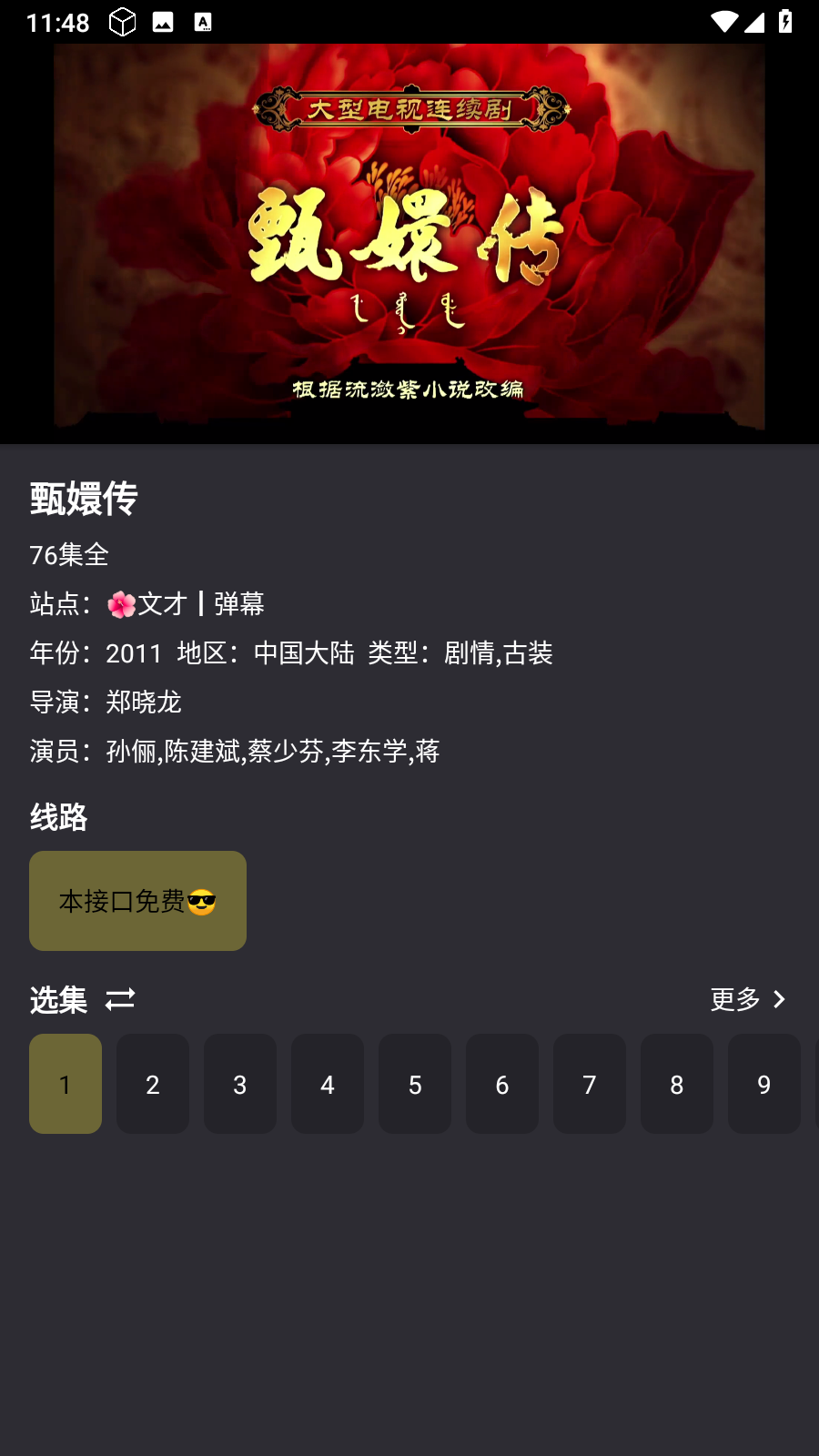
Task: Play episode 2
Action: (x=153, y=1084)
